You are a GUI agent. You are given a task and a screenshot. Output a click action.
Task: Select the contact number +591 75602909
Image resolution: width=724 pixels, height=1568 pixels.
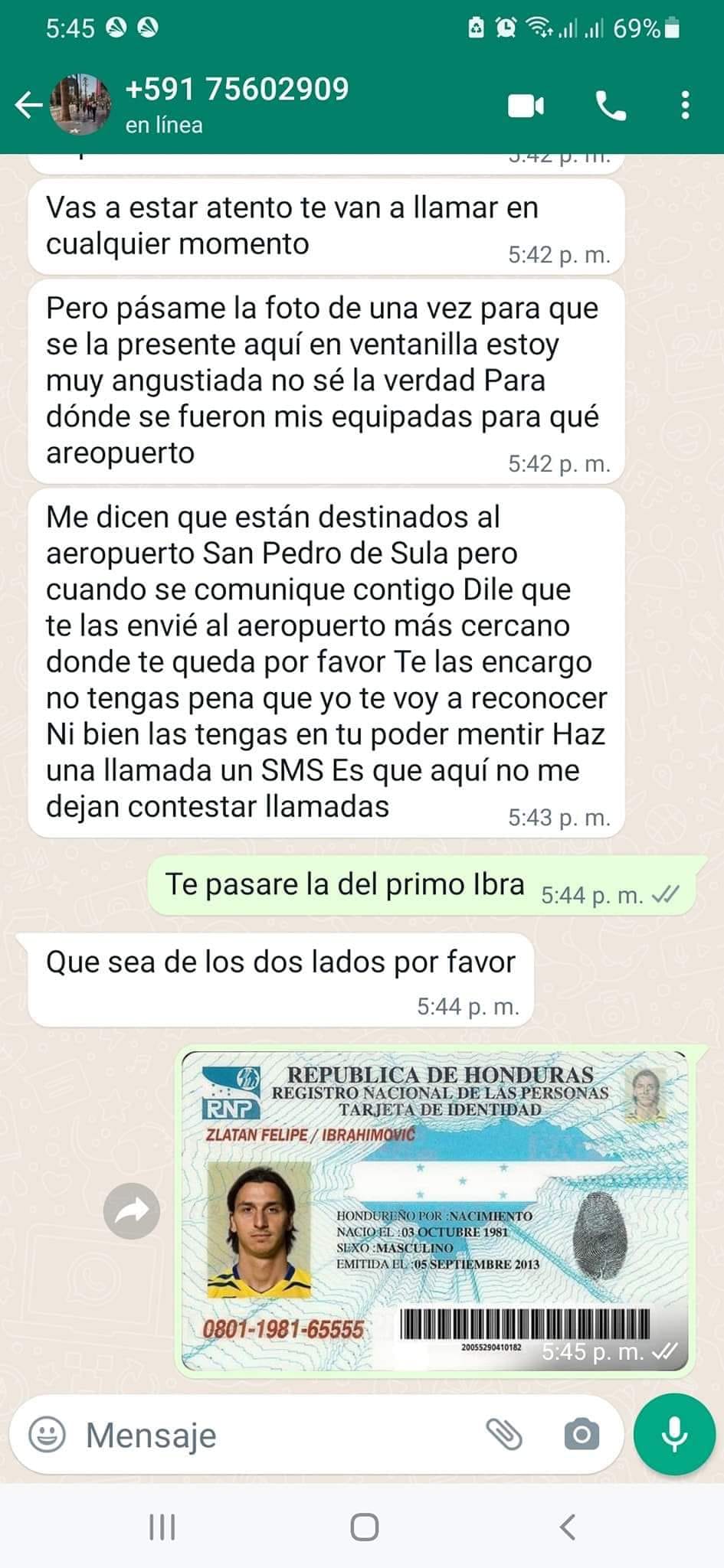point(238,90)
